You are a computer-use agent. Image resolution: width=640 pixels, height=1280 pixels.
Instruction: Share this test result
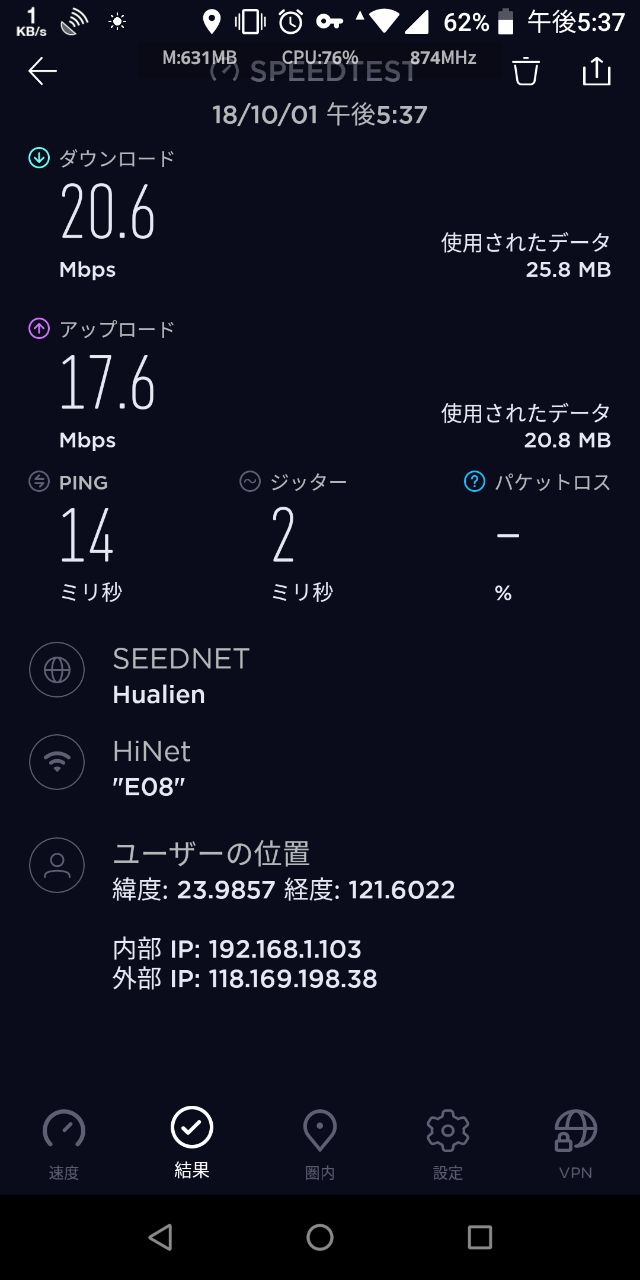(596, 70)
